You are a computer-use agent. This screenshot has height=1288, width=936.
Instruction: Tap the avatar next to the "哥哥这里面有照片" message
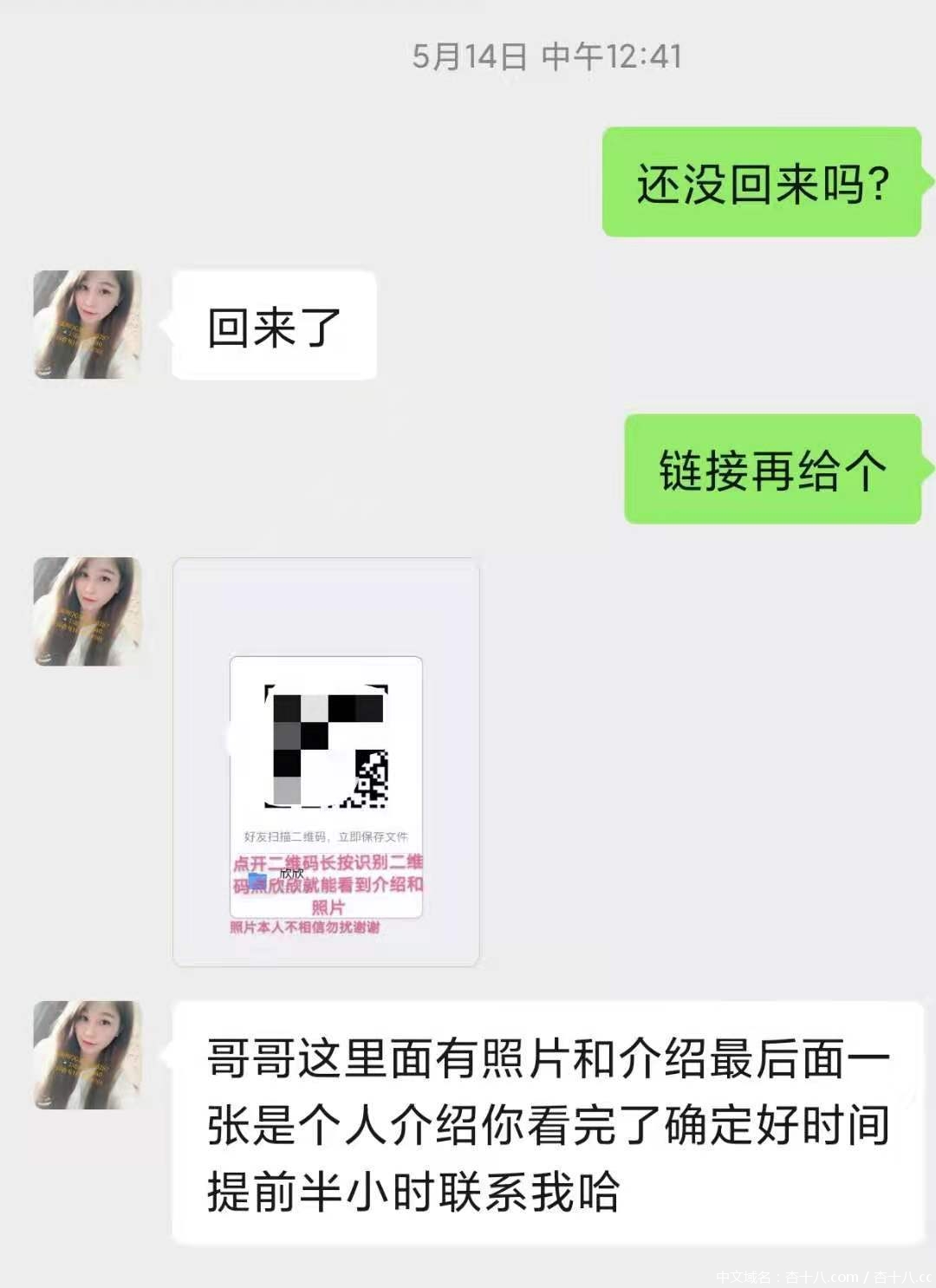tap(88, 1055)
